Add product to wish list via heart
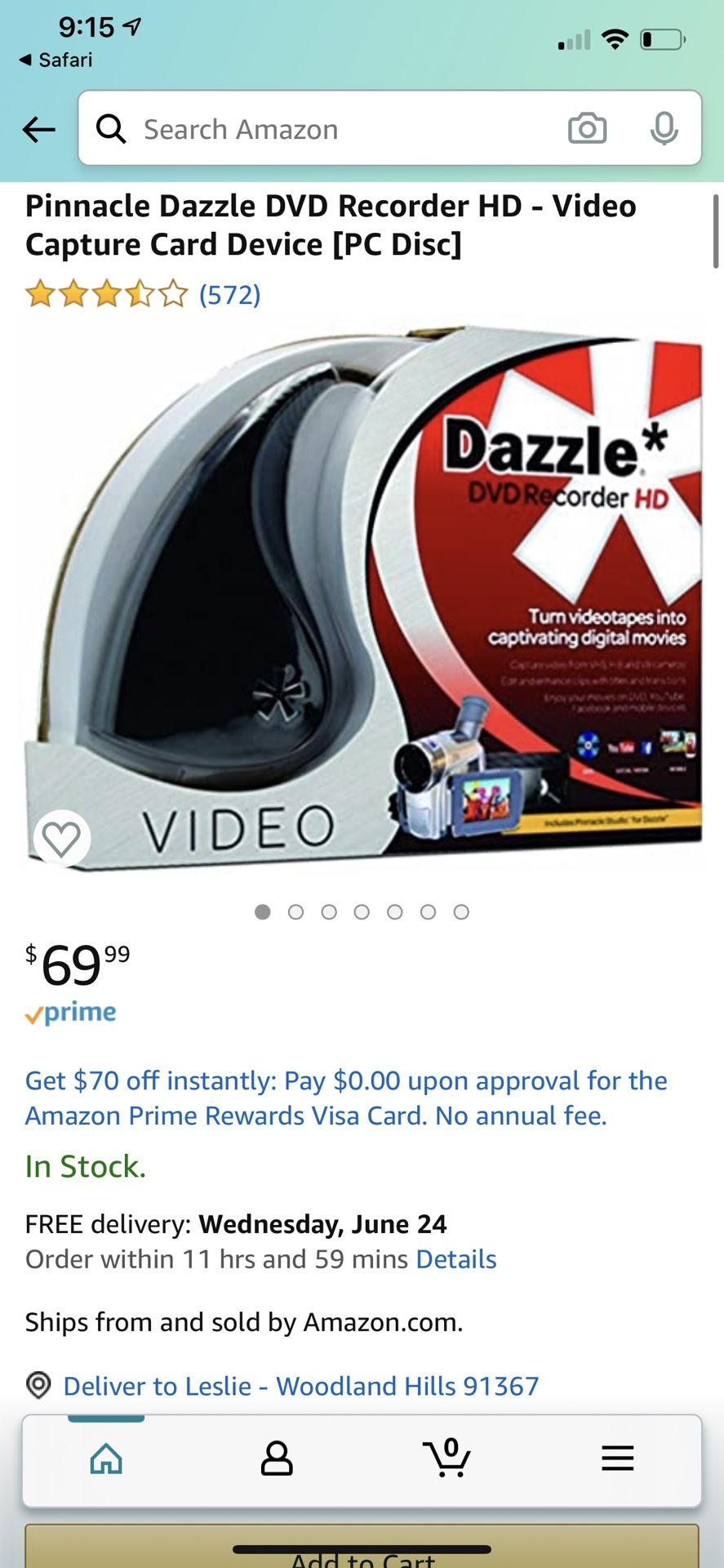724x1568 pixels. (x=61, y=839)
